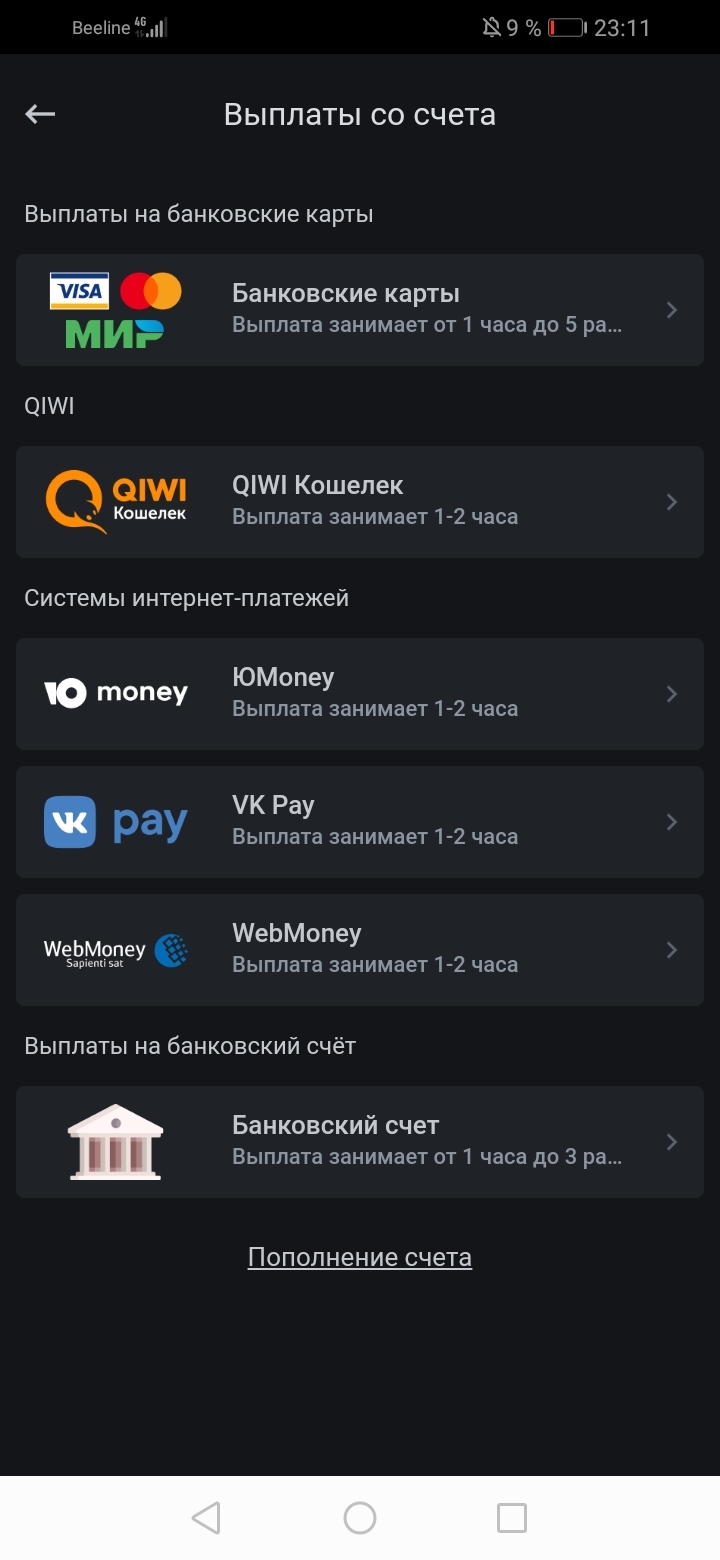Follow the Пополнение счета link
The image size is (720, 1560).
pos(360,1257)
